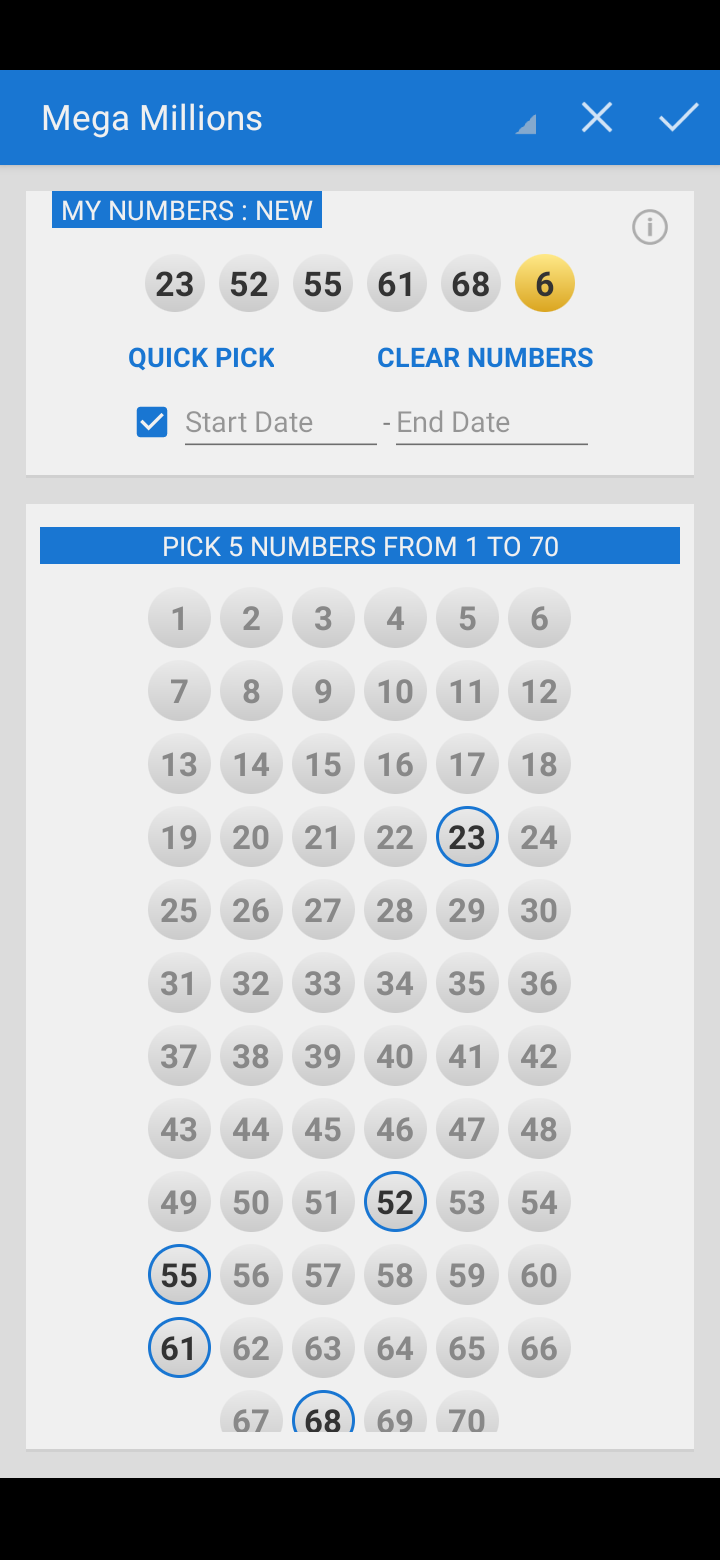The width and height of the screenshot is (720, 1560).
Task: Deselect number 23 in the grid
Action: pyautogui.click(x=467, y=837)
